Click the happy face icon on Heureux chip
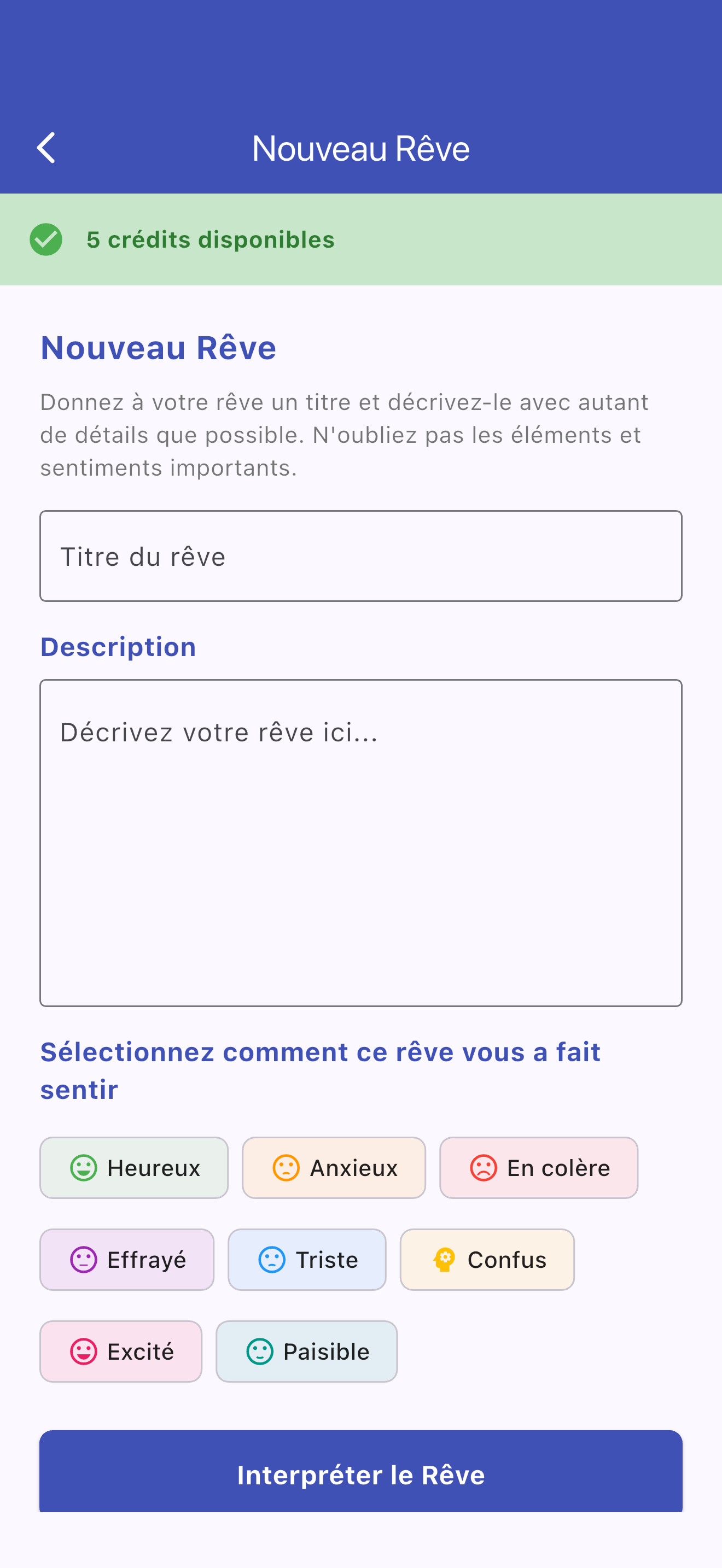This screenshot has height=1568, width=722. point(84,1167)
